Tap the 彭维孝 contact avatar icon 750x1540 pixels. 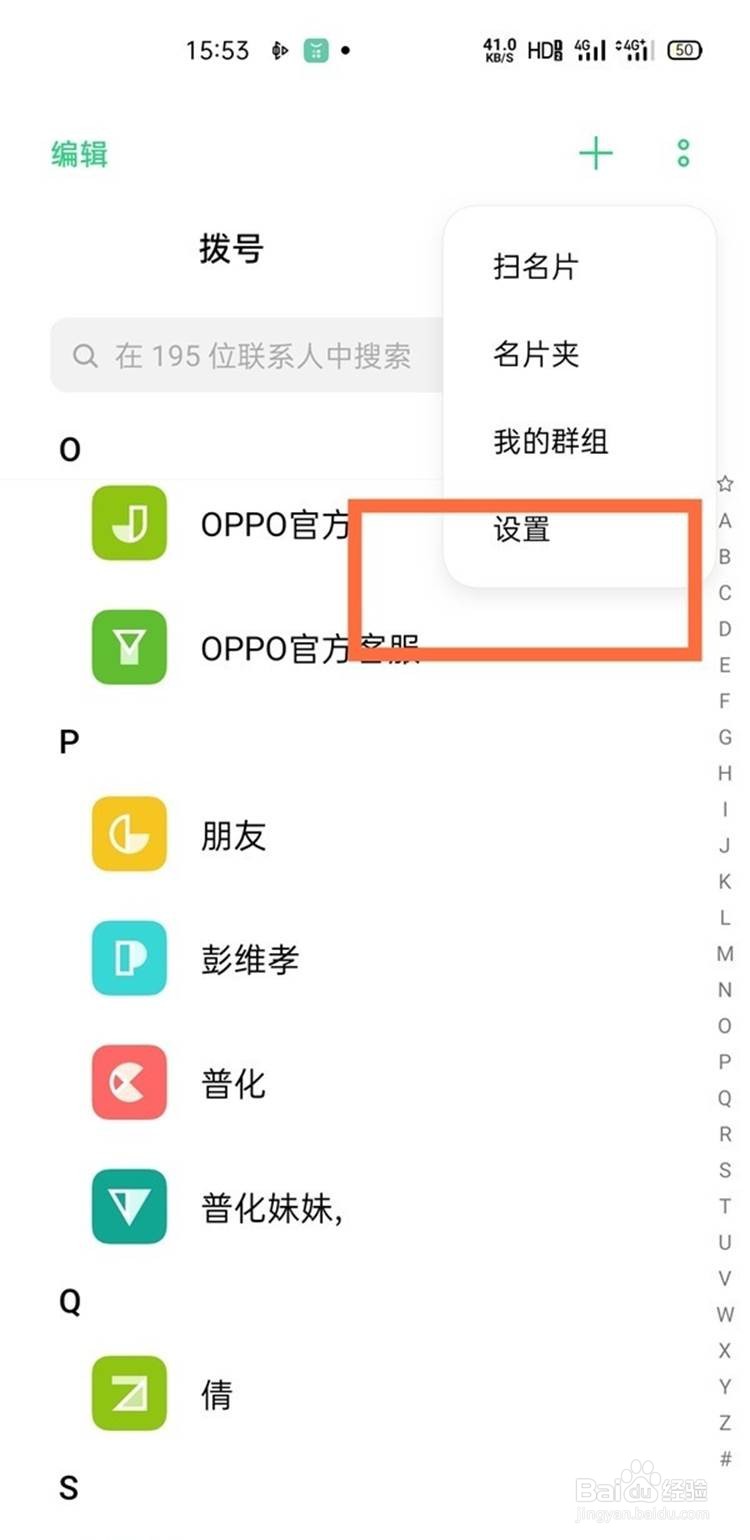point(129,958)
